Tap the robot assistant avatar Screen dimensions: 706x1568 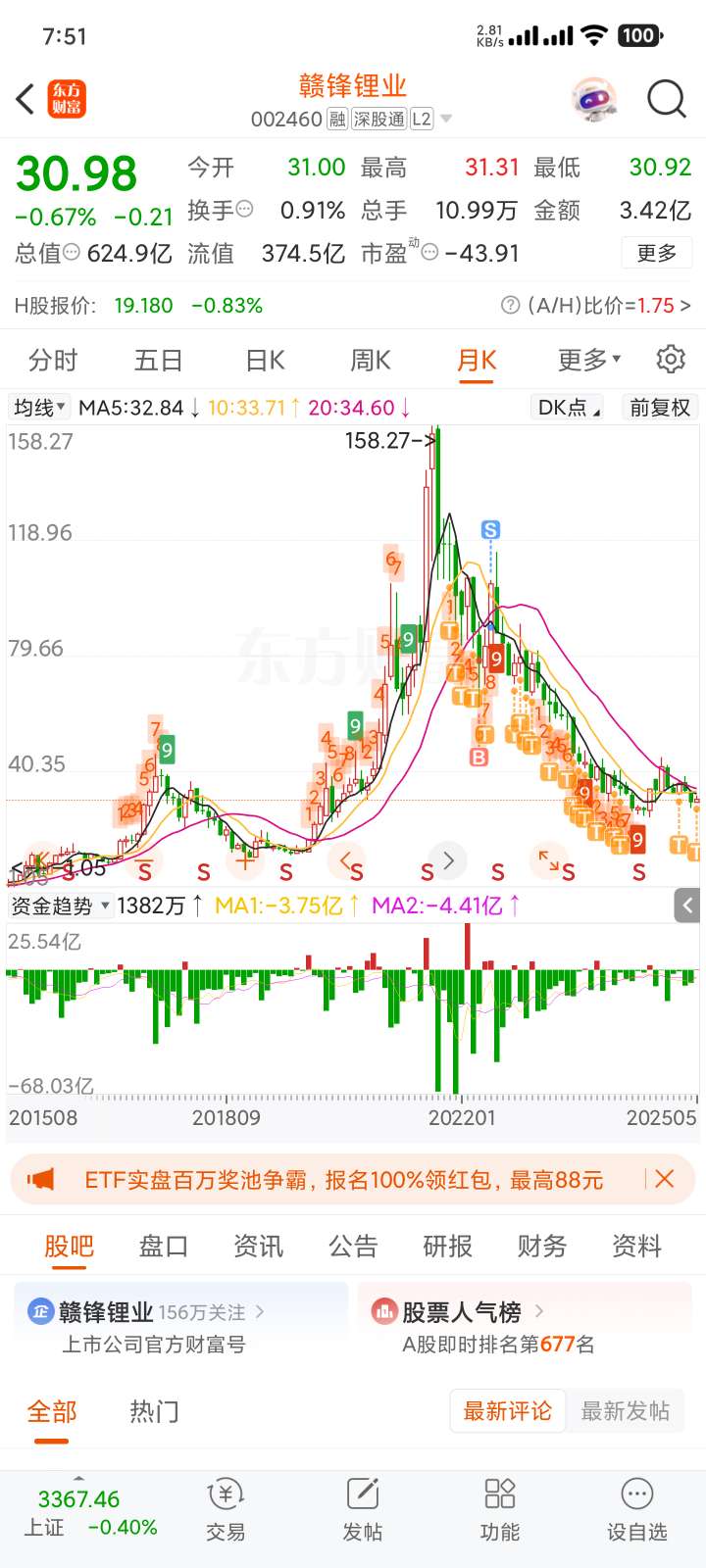coord(594,99)
